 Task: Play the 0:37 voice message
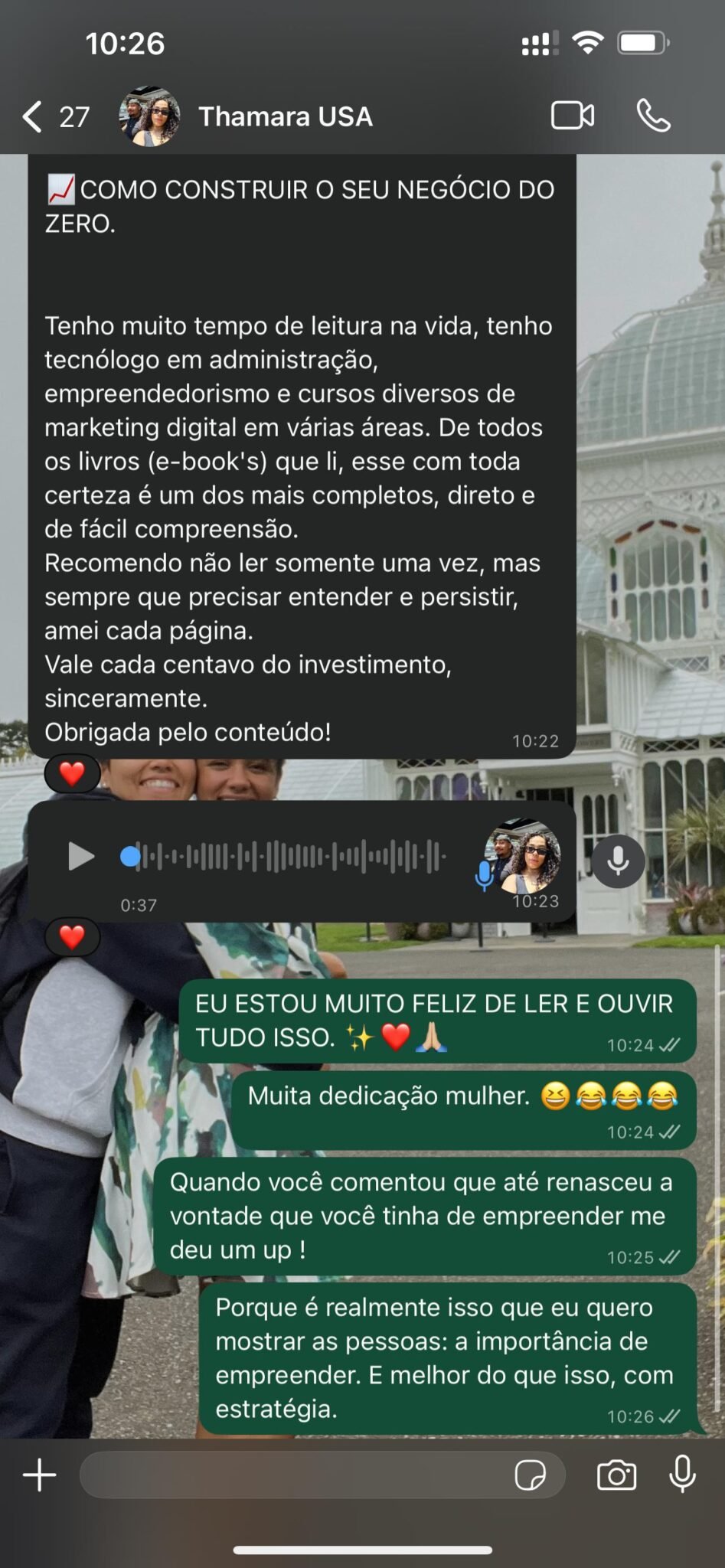[80, 856]
